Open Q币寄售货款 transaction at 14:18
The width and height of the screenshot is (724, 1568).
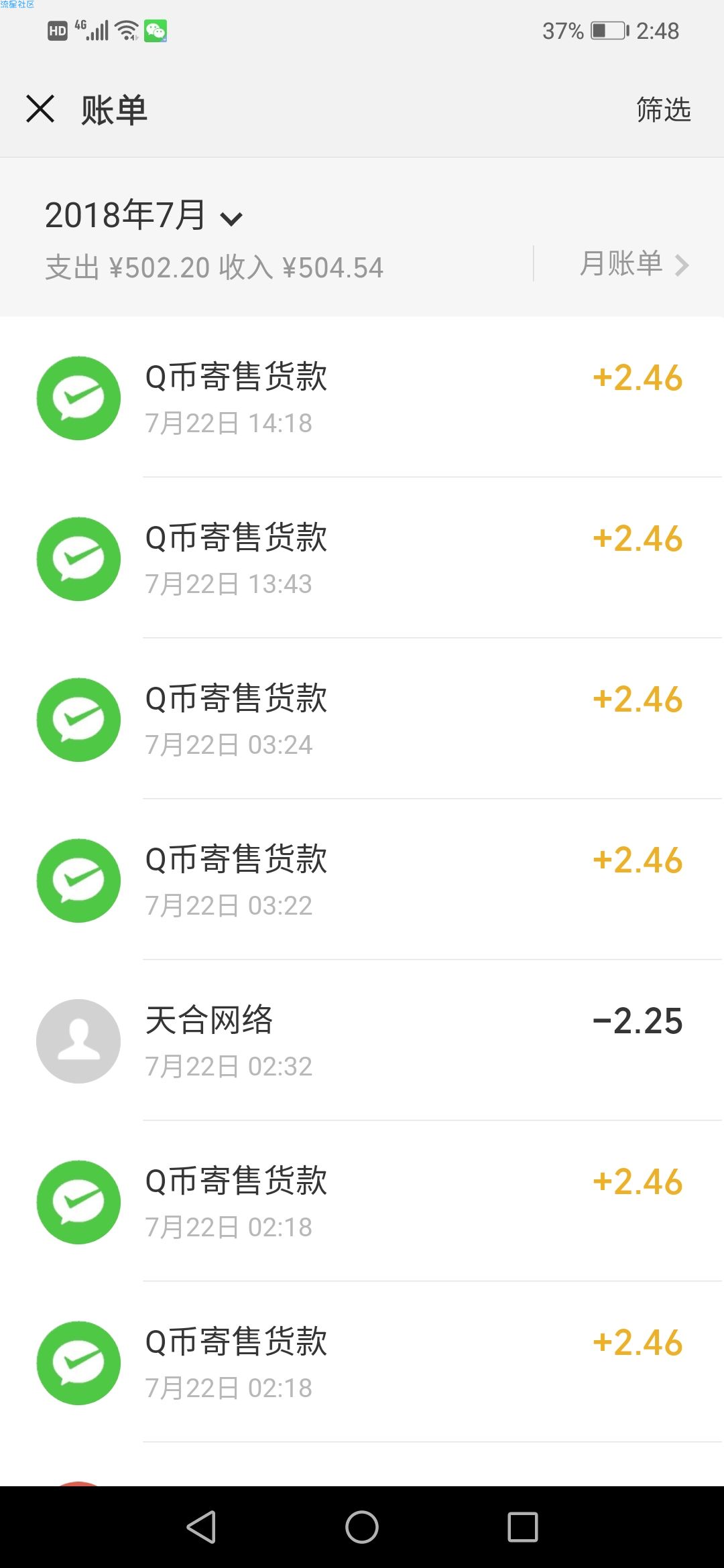coord(362,398)
